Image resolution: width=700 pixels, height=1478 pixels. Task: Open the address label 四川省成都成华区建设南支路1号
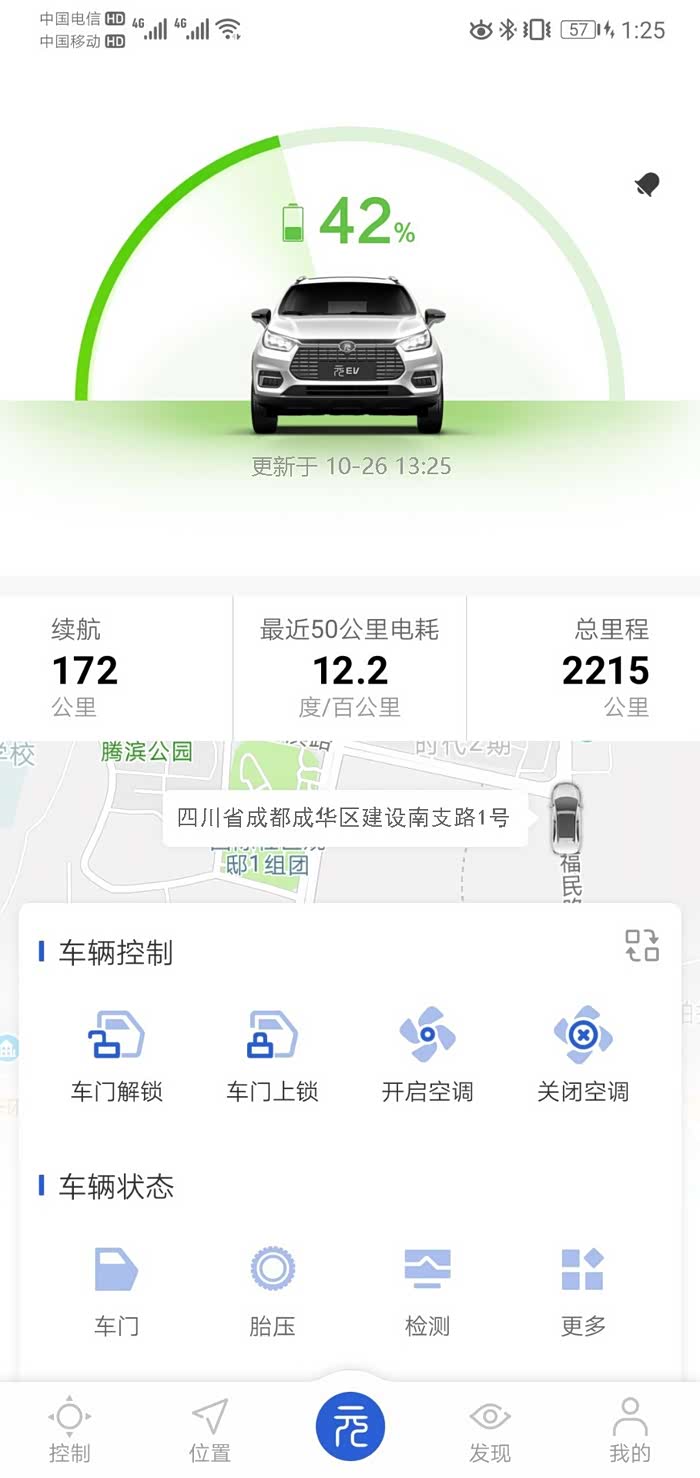(345, 818)
